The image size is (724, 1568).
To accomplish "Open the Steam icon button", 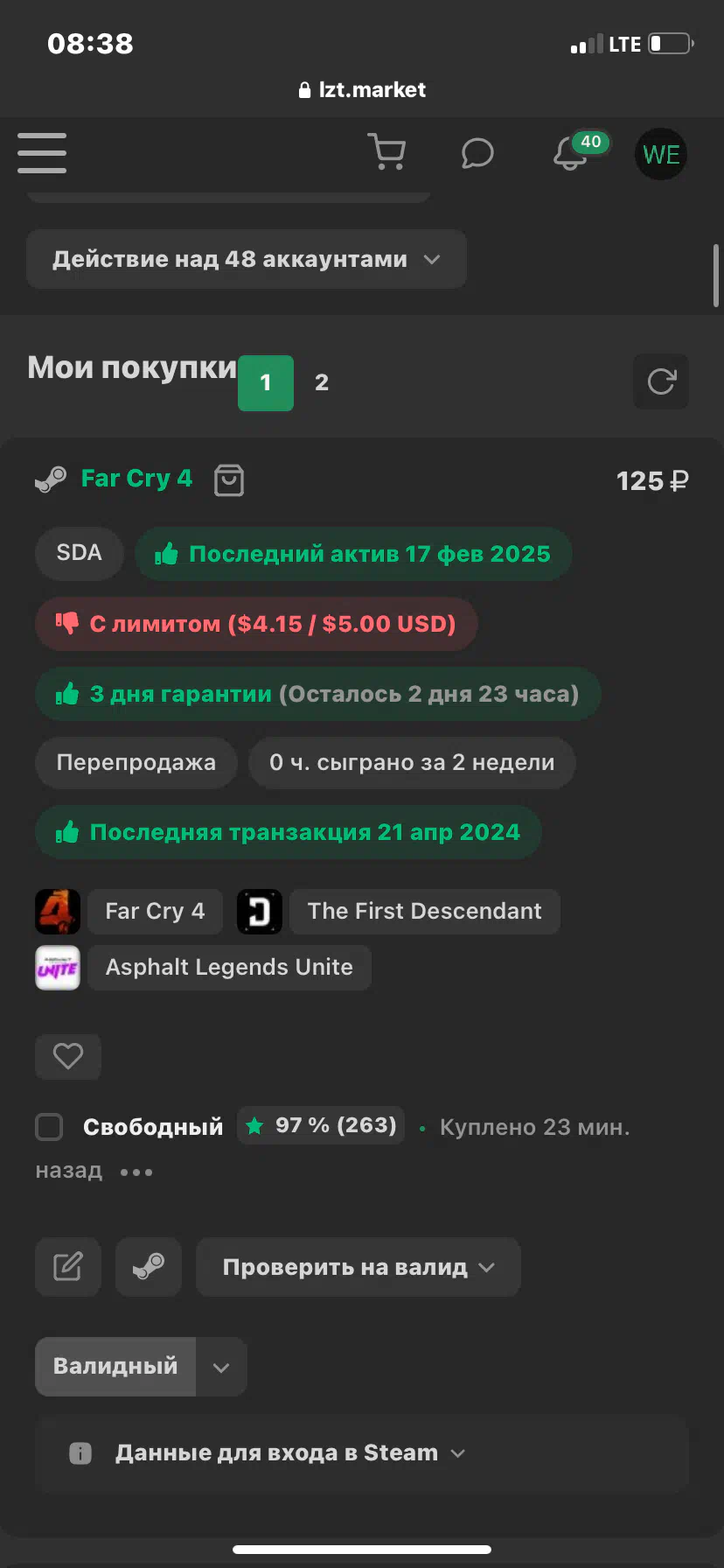I will pos(149,1266).
